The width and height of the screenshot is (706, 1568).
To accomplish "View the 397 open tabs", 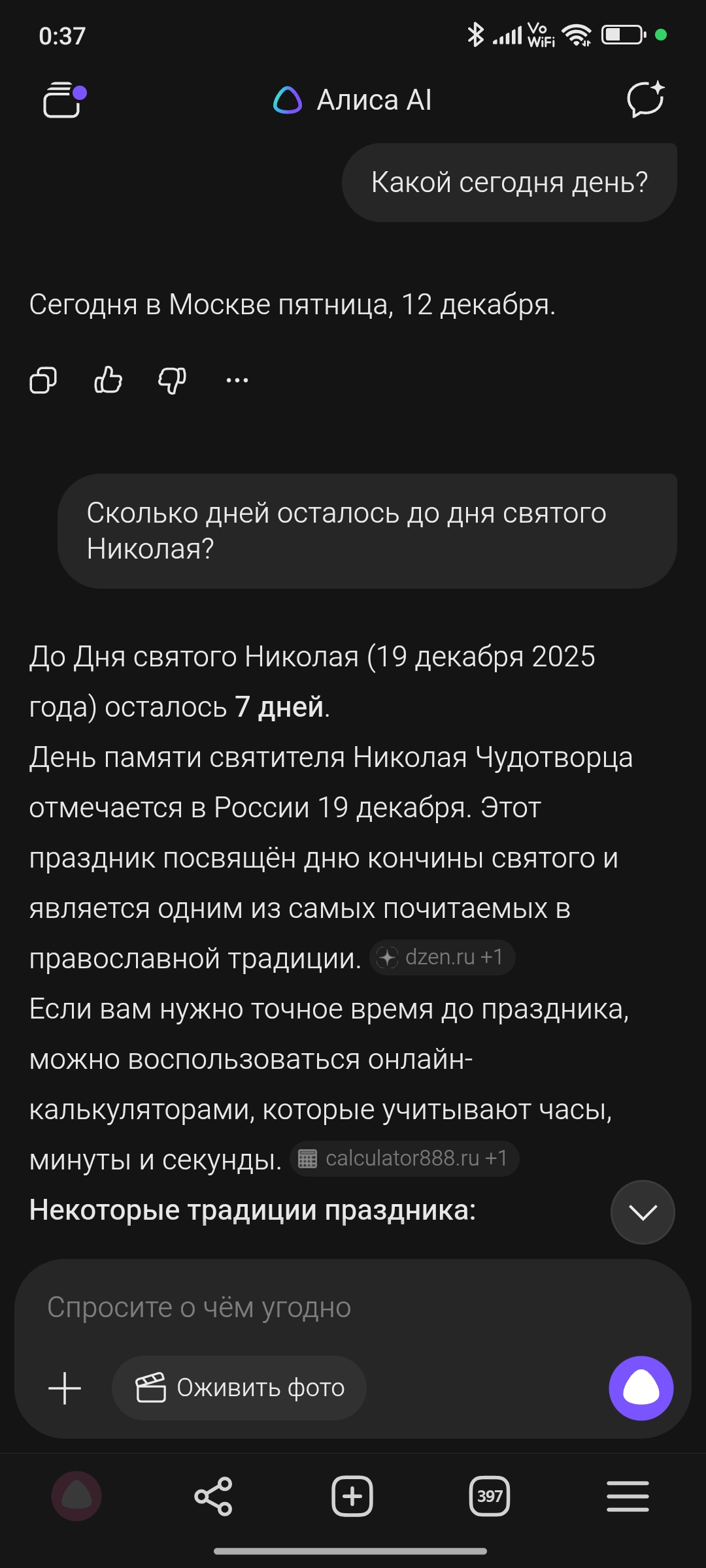I will click(x=490, y=1496).
